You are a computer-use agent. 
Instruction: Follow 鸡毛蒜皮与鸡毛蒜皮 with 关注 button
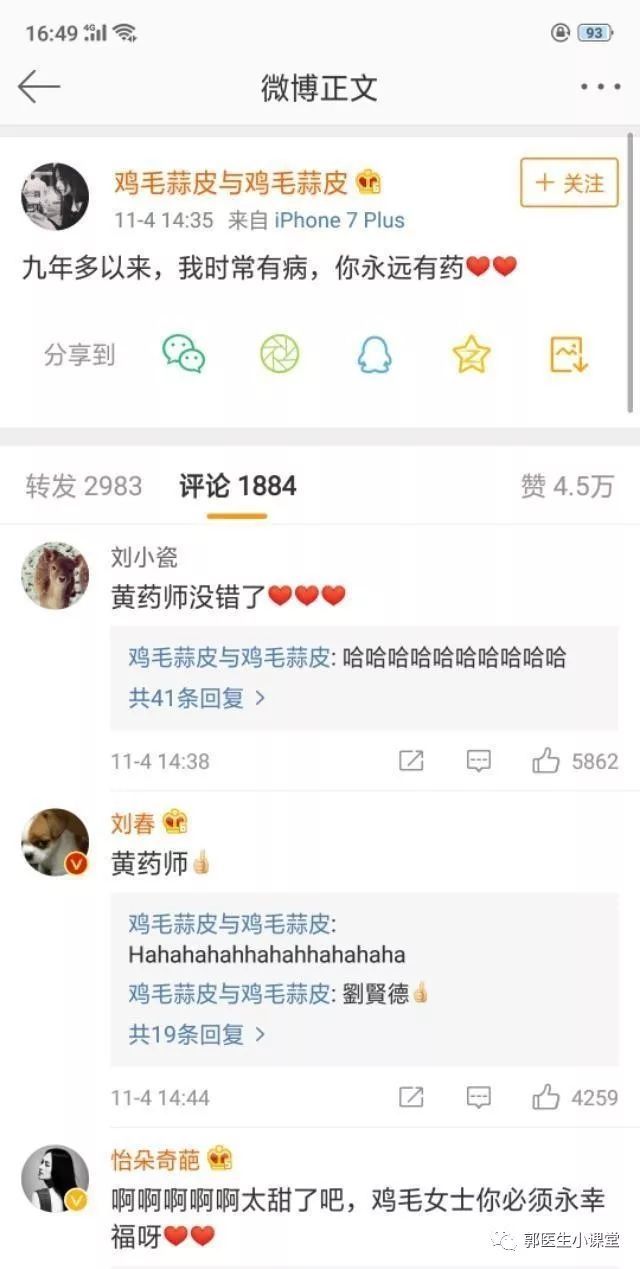569,183
